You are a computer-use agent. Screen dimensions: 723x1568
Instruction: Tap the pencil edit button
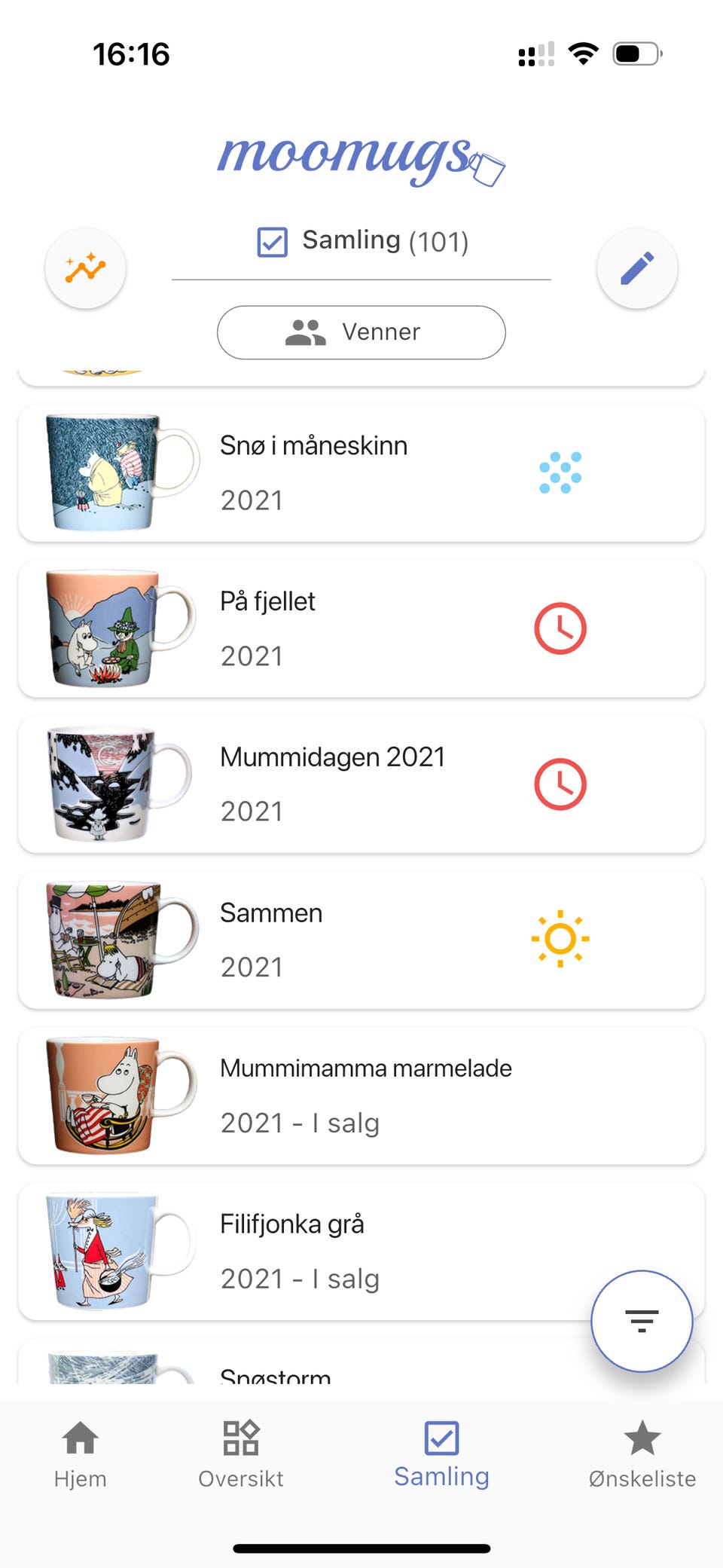click(x=637, y=268)
